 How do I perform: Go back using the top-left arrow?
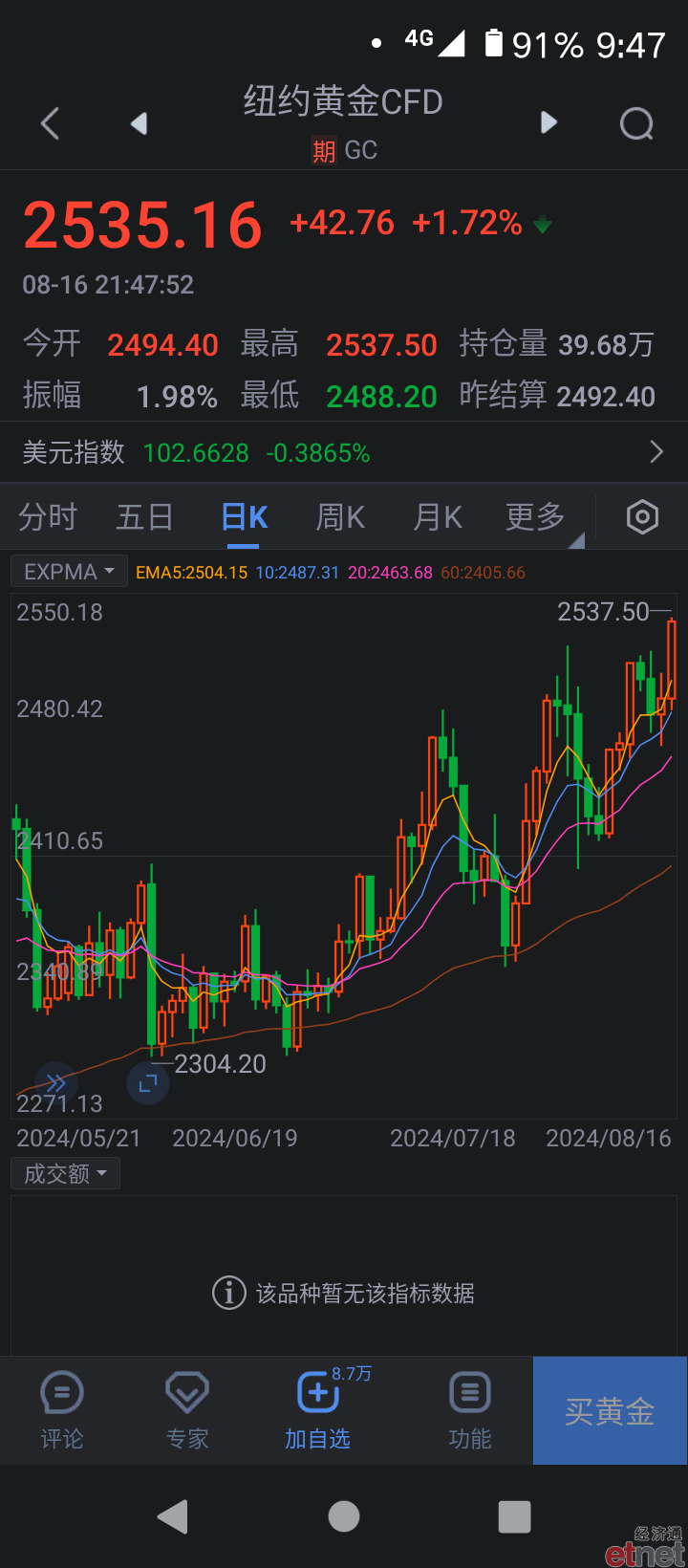51,123
